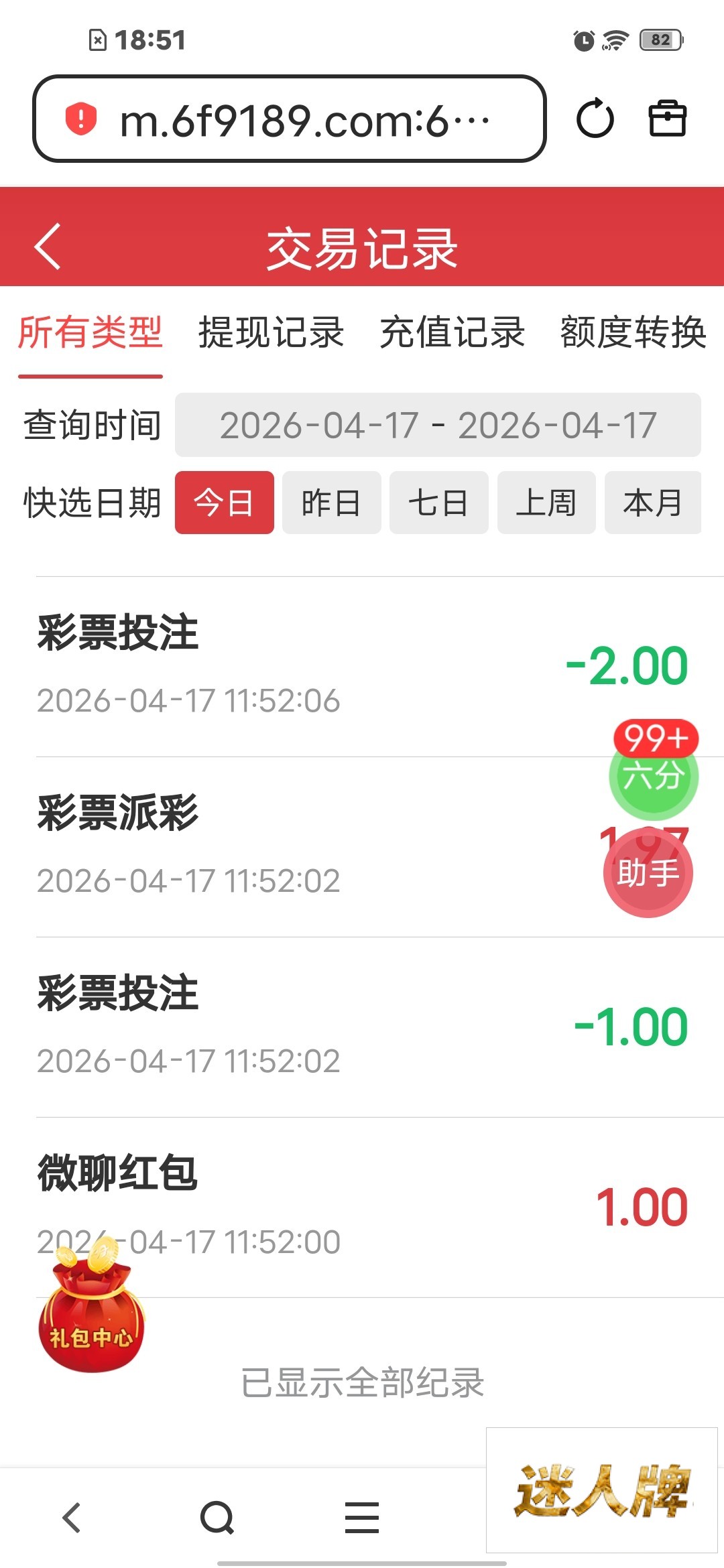The height and width of the screenshot is (1568, 724).
Task: Switch to the 额度转换 tab
Action: pos(633,333)
